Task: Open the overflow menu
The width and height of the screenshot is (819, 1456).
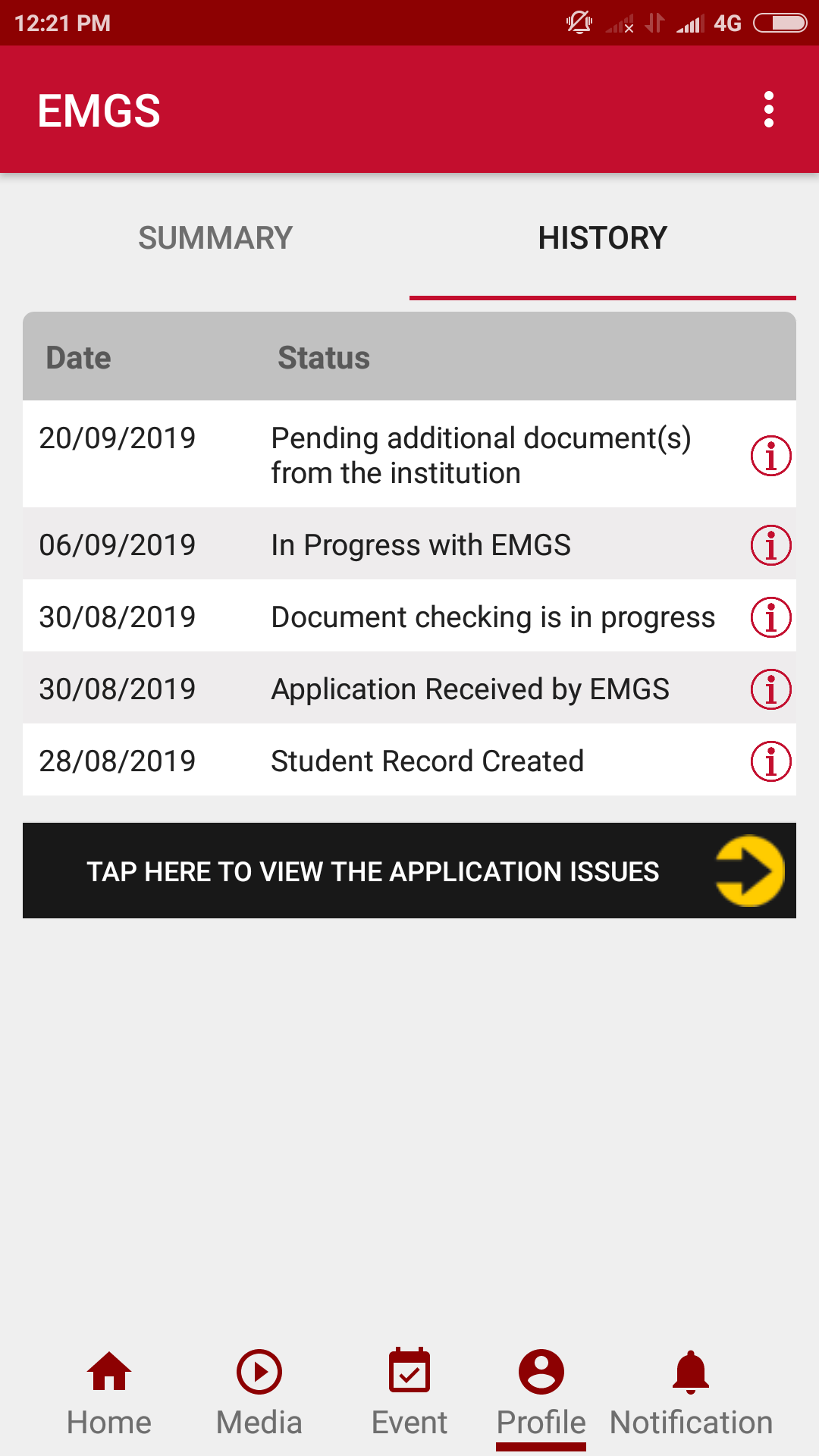Action: (769, 110)
